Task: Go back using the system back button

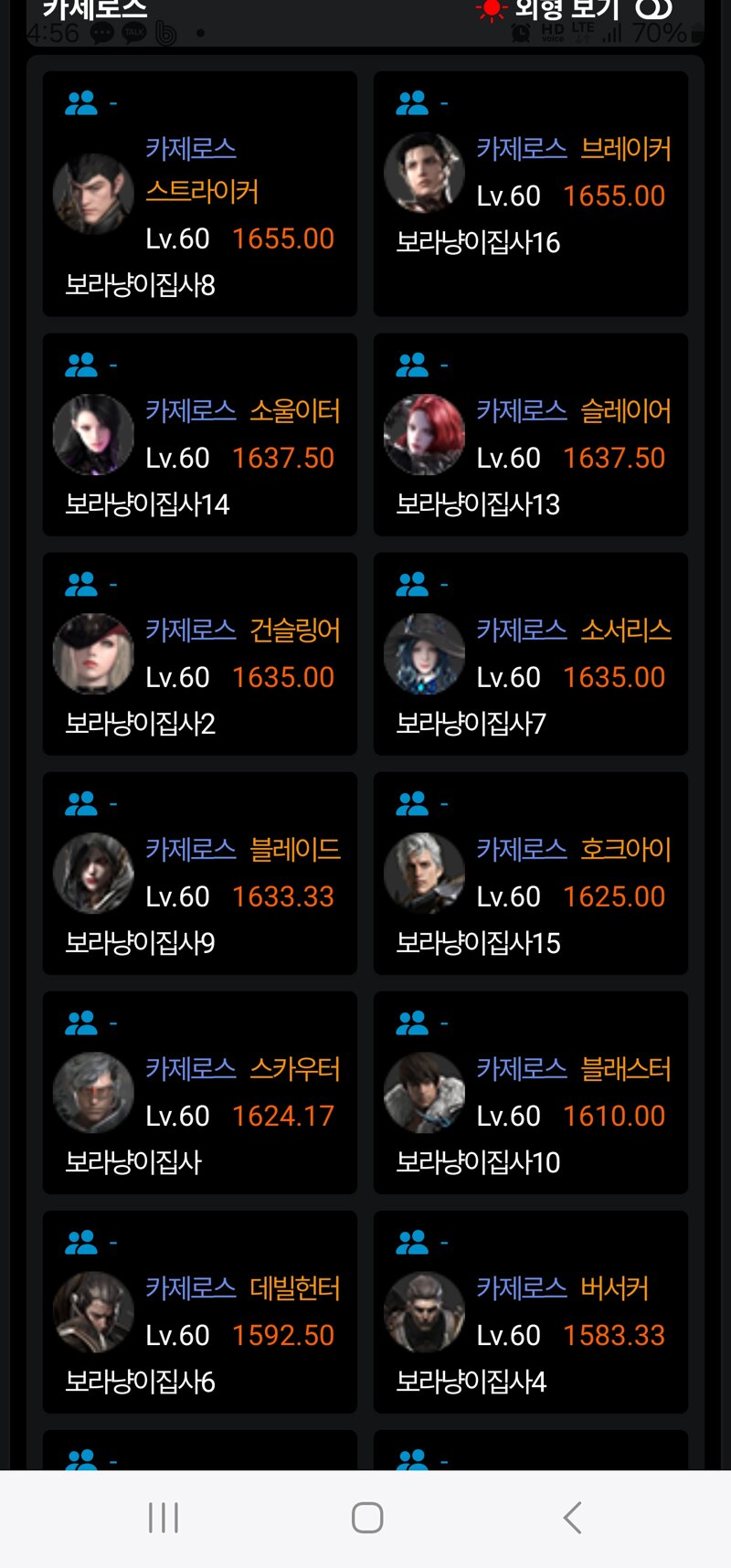Action: [x=573, y=1518]
